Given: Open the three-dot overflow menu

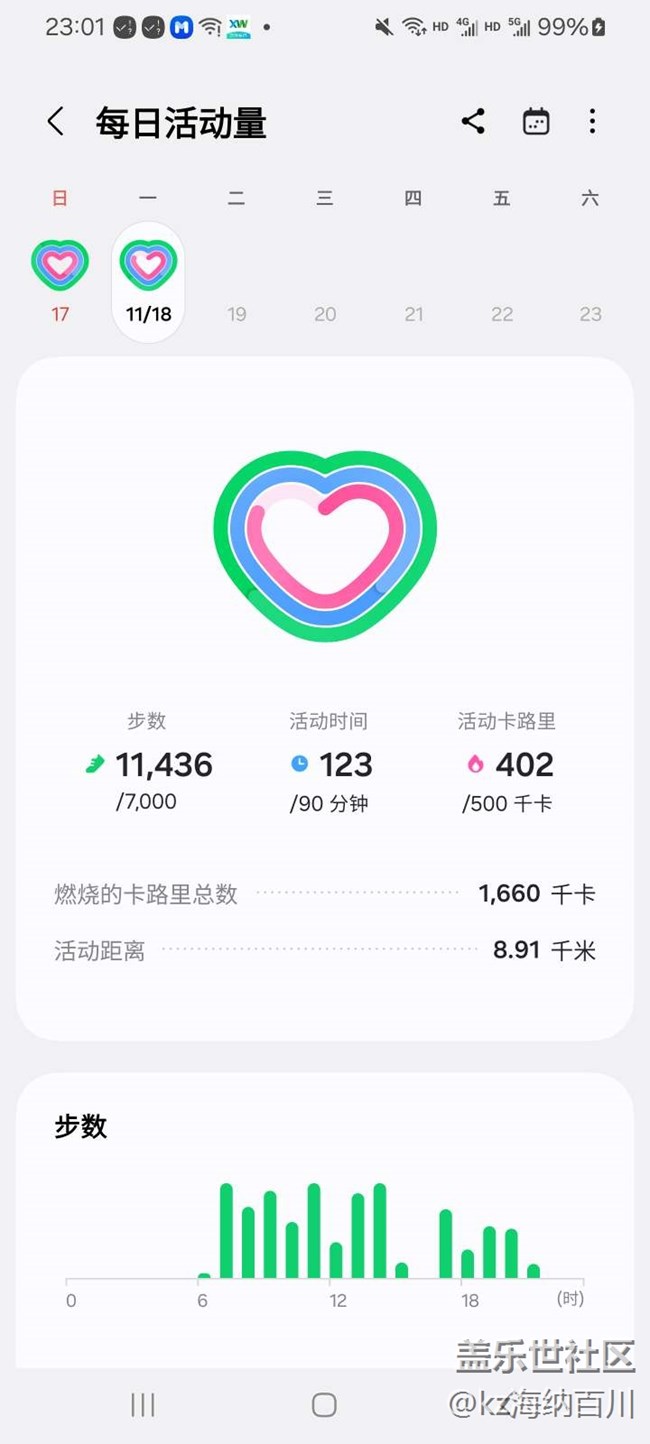Looking at the screenshot, I should [592, 122].
